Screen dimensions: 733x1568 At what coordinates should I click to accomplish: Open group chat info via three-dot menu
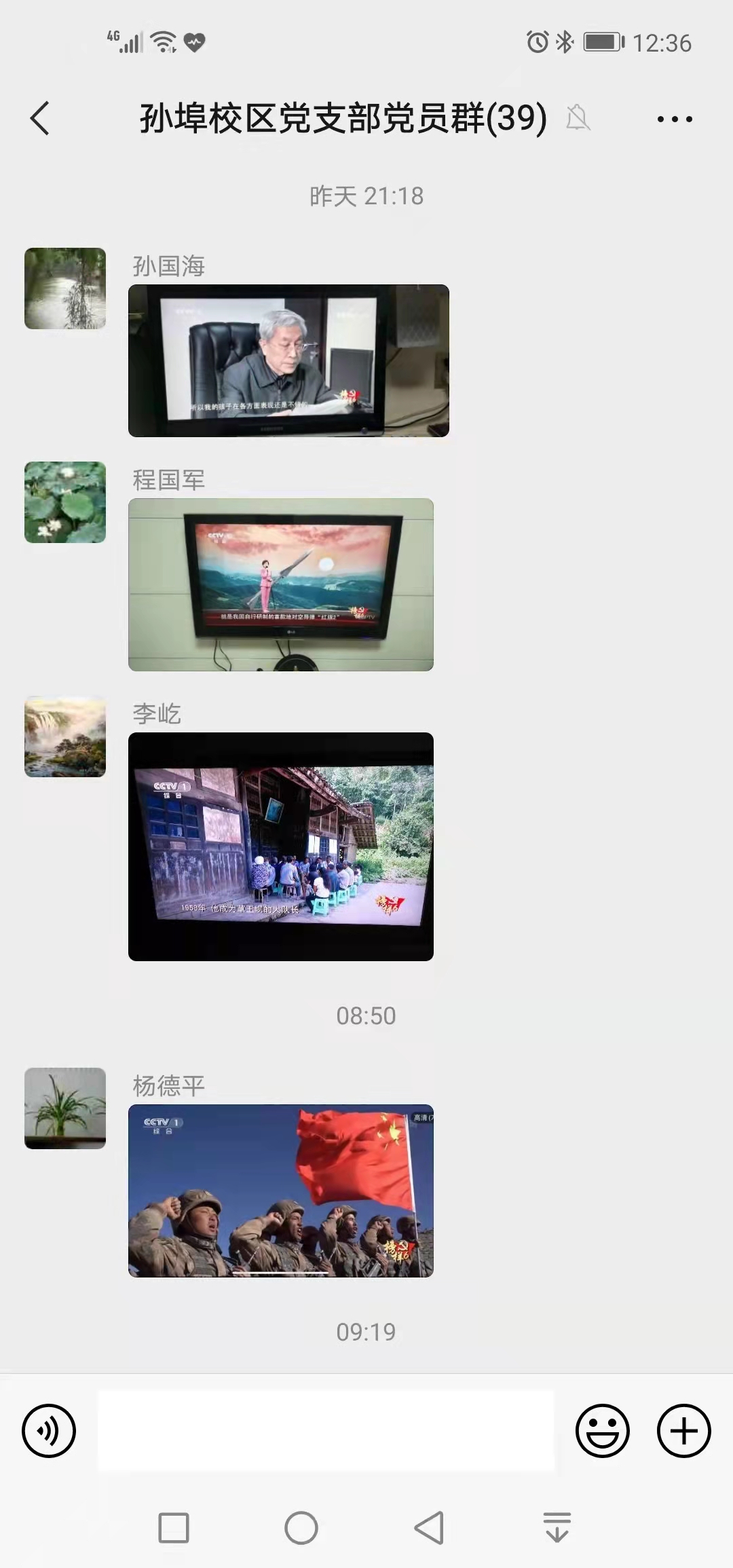click(x=675, y=119)
